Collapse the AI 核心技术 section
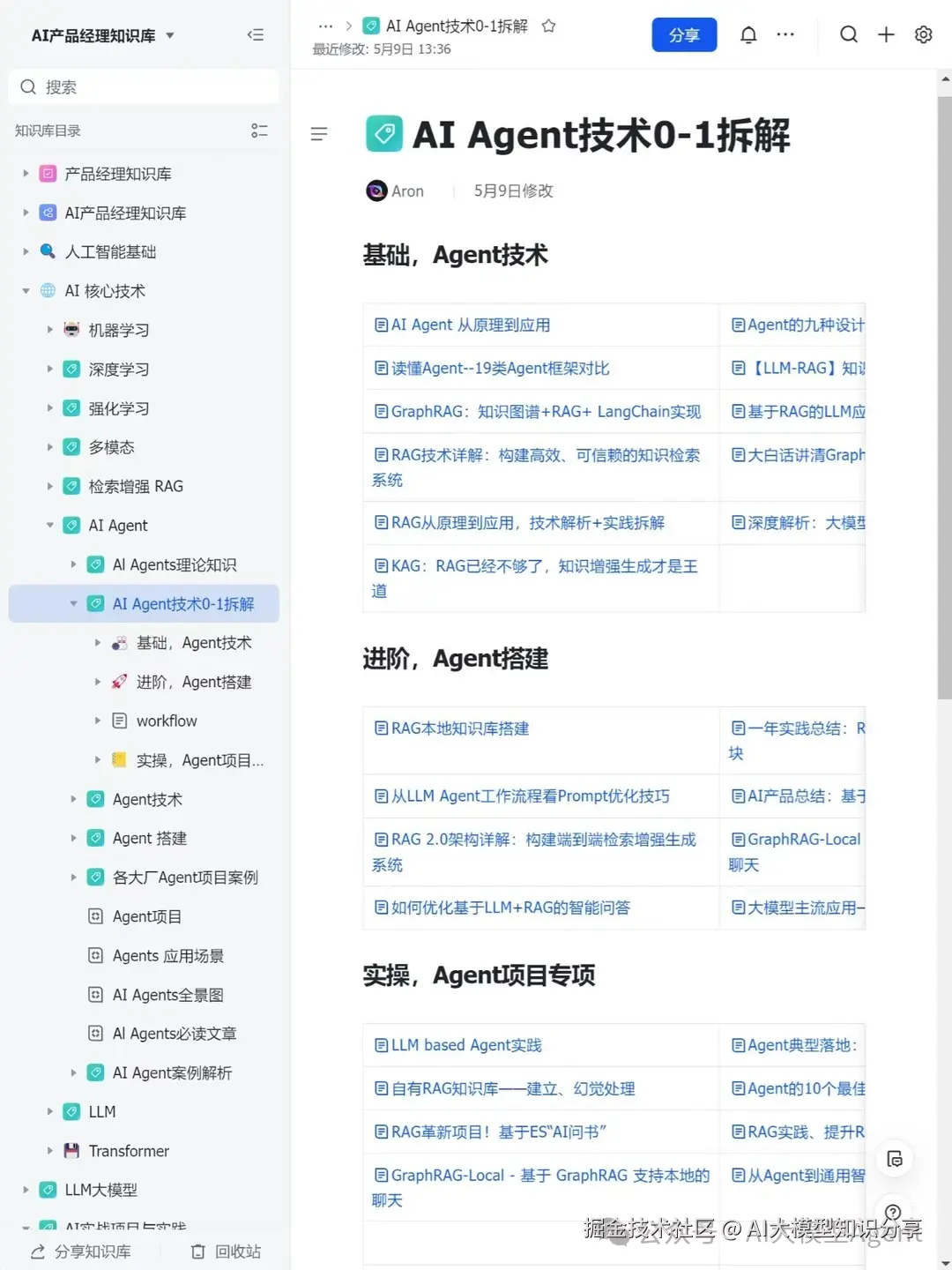The image size is (952, 1270). click(x=25, y=291)
